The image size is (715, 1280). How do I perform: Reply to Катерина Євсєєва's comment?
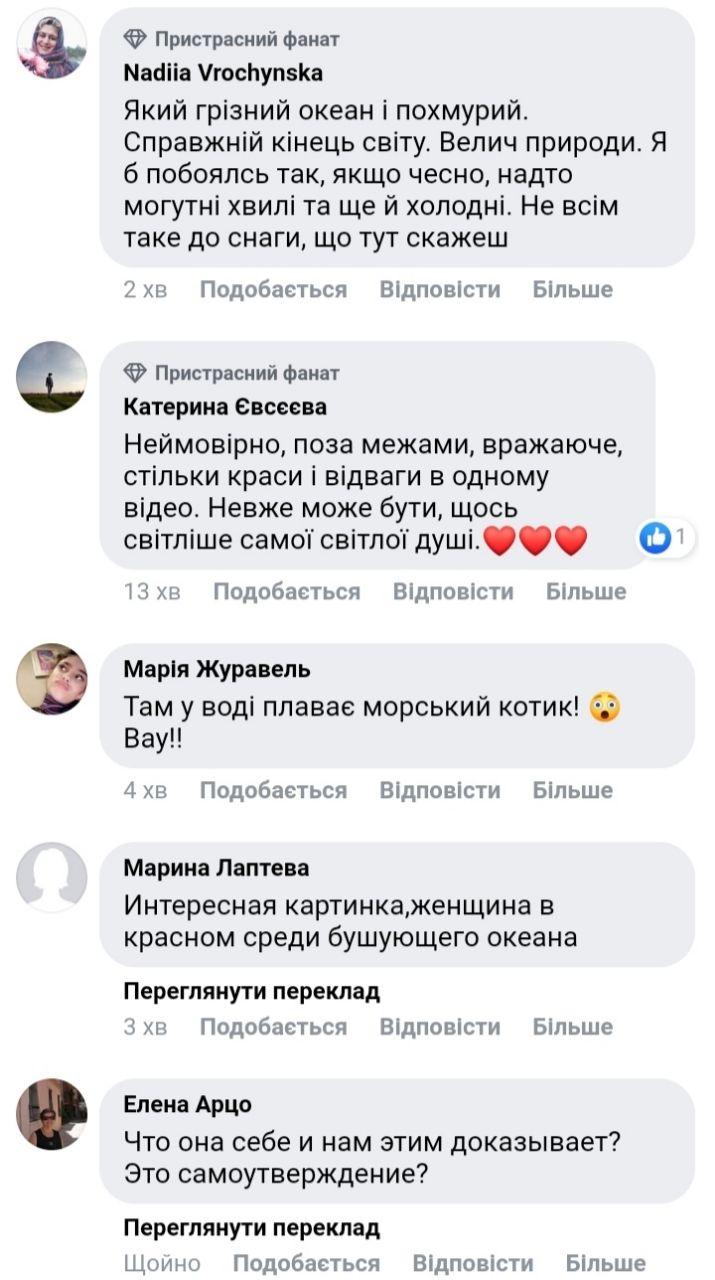click(x=453, y=591)
